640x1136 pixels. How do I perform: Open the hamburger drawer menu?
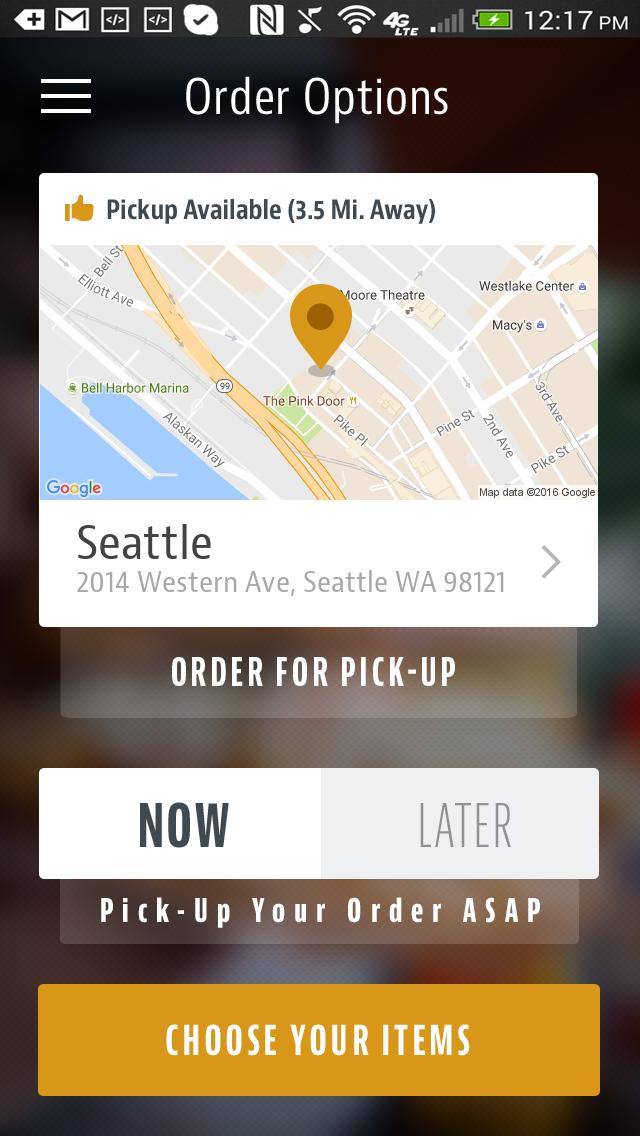pos(66,96)
